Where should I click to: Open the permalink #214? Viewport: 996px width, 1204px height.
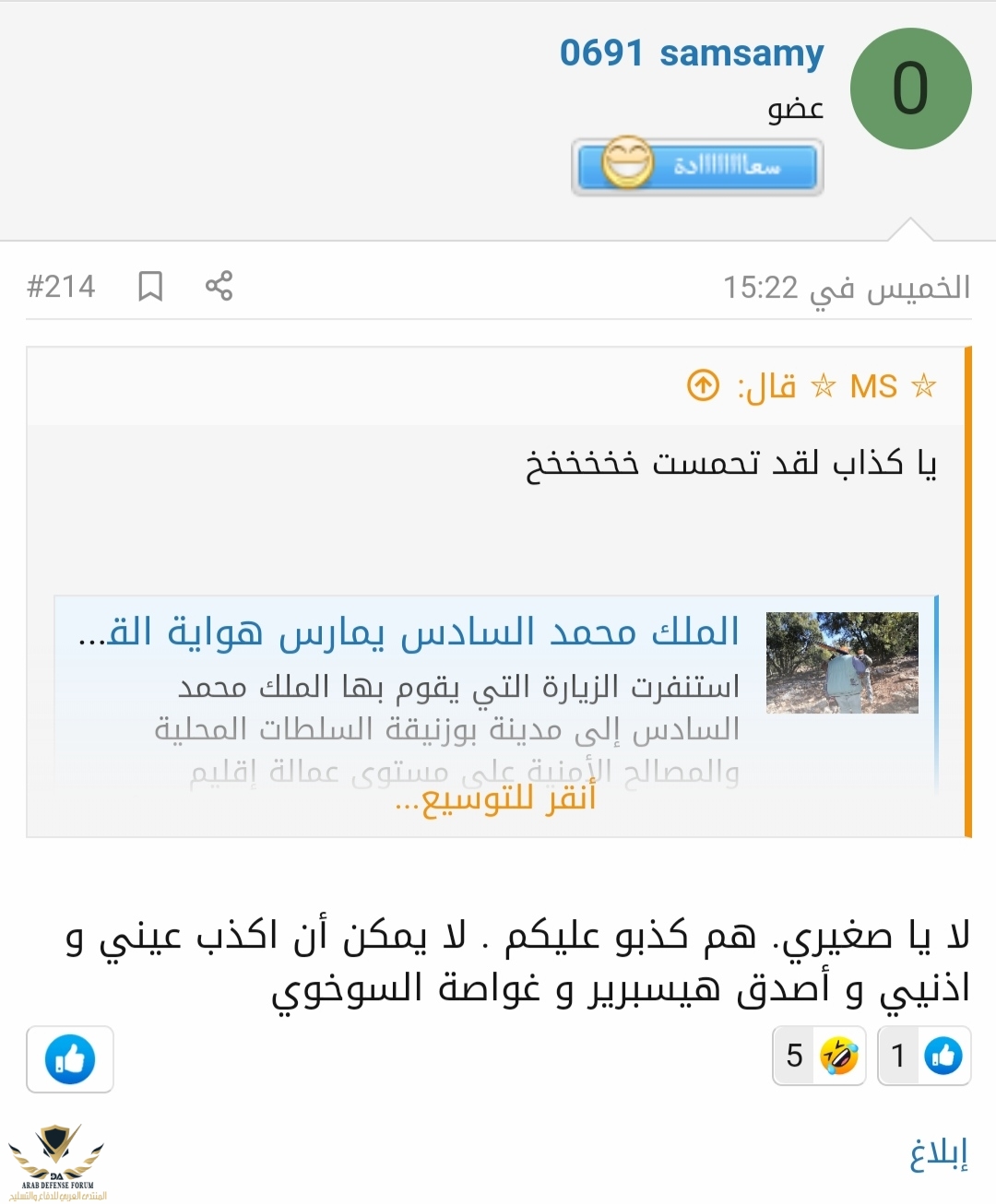tap(61, 286)
